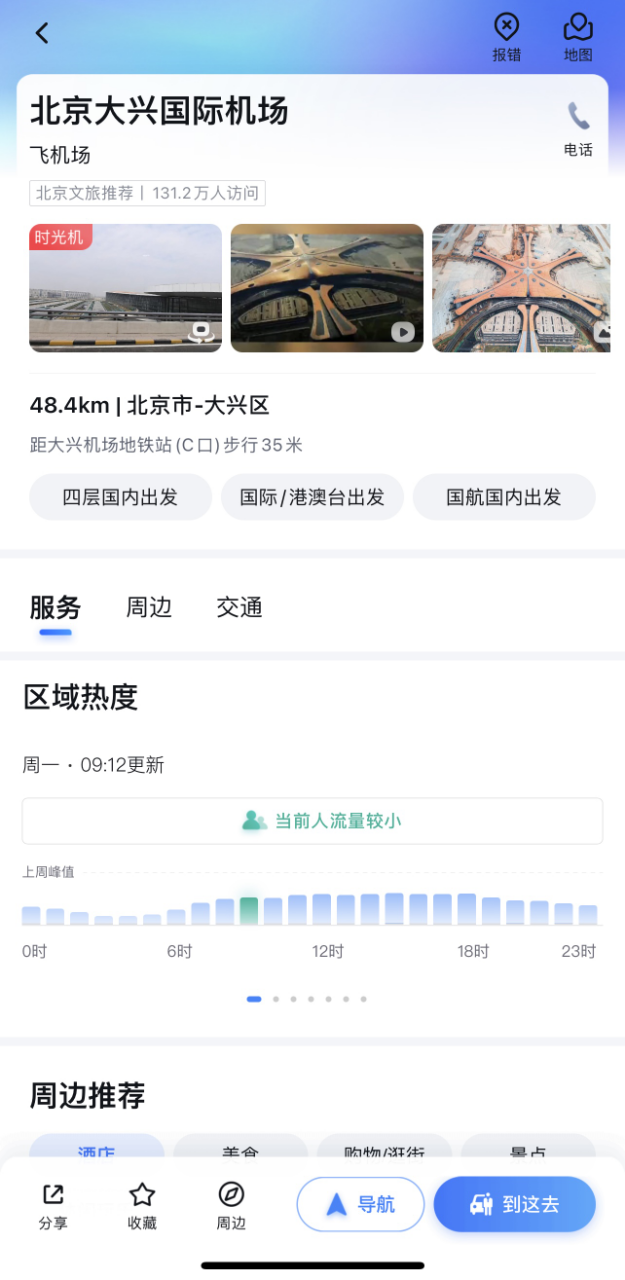Open the 地图 map view
This screenshot has height=1280, width=625.
pyautogui.click(x=578, y=38)
